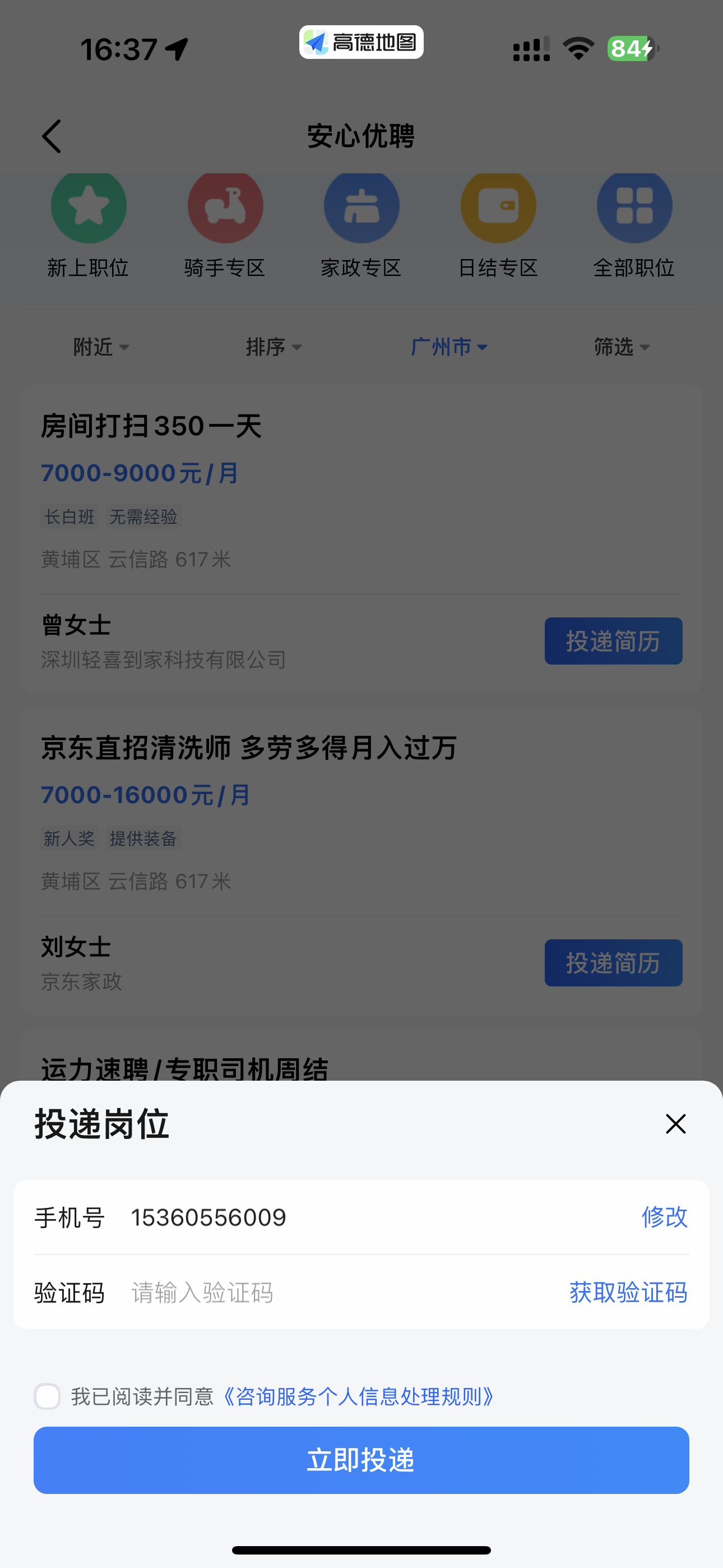Tap 修改 to change phone number
The width and height of the screenshot is (723, 1568).
[664, 1217]
